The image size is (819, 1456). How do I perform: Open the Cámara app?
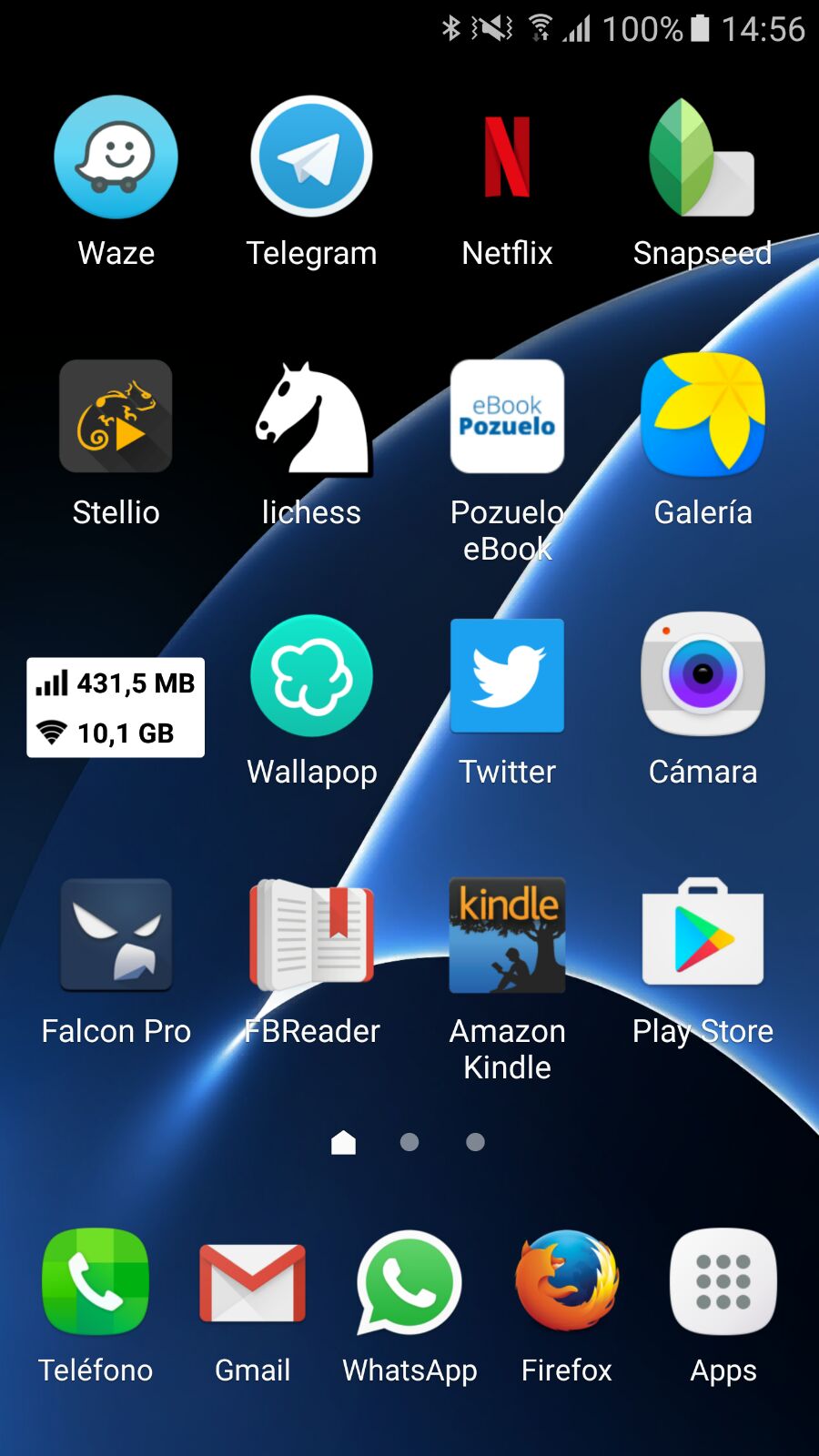pos(702,676)
